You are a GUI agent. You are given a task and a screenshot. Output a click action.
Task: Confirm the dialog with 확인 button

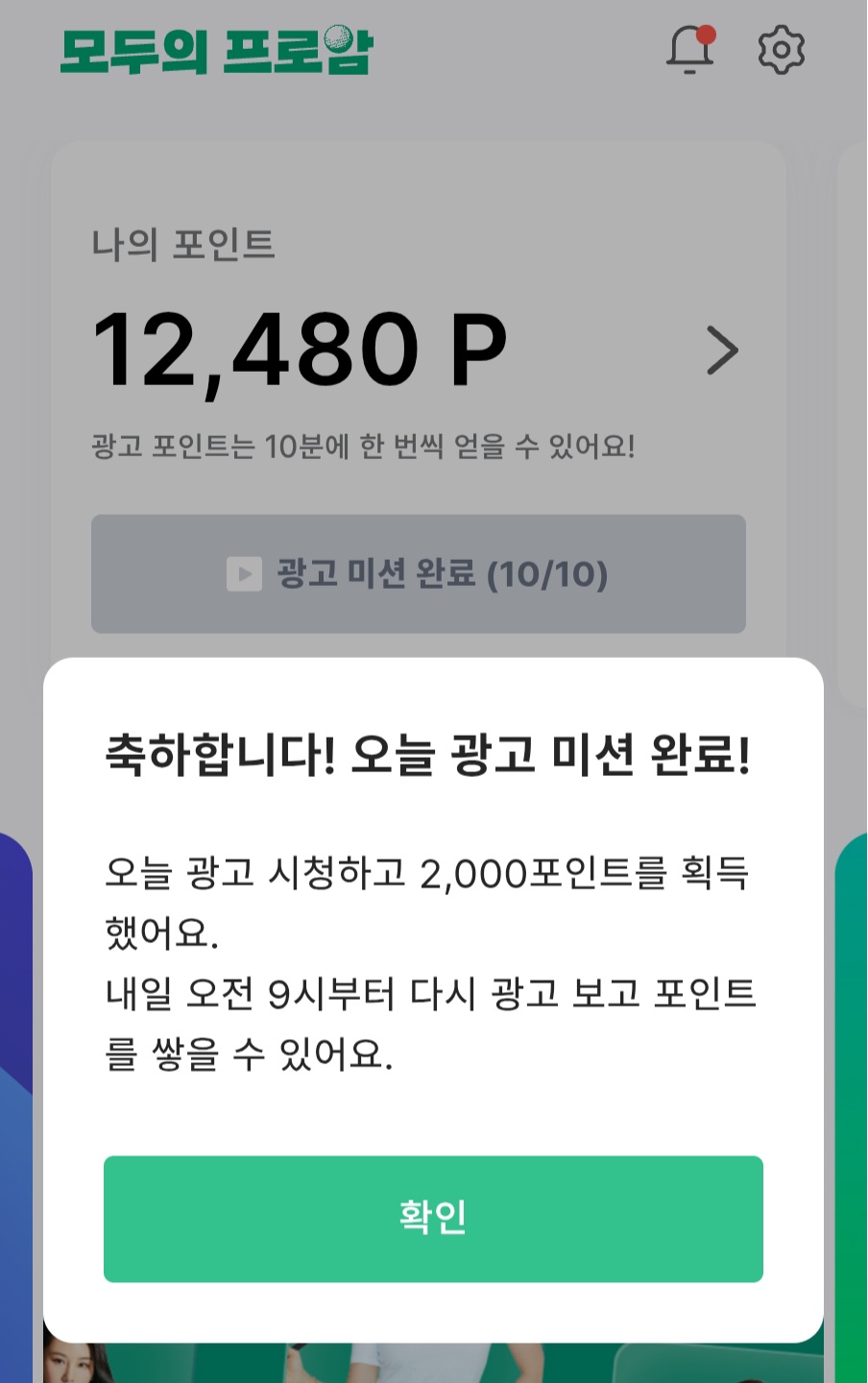(x=433, y=1218)
